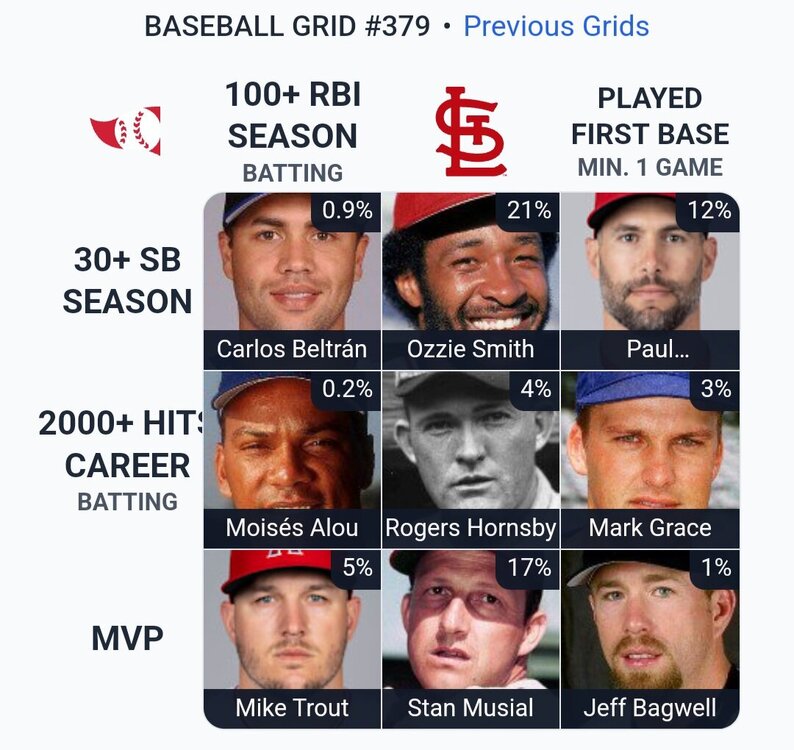Open the Previous Grids link
Screen dimensions: 794x750
click(556, 26)
